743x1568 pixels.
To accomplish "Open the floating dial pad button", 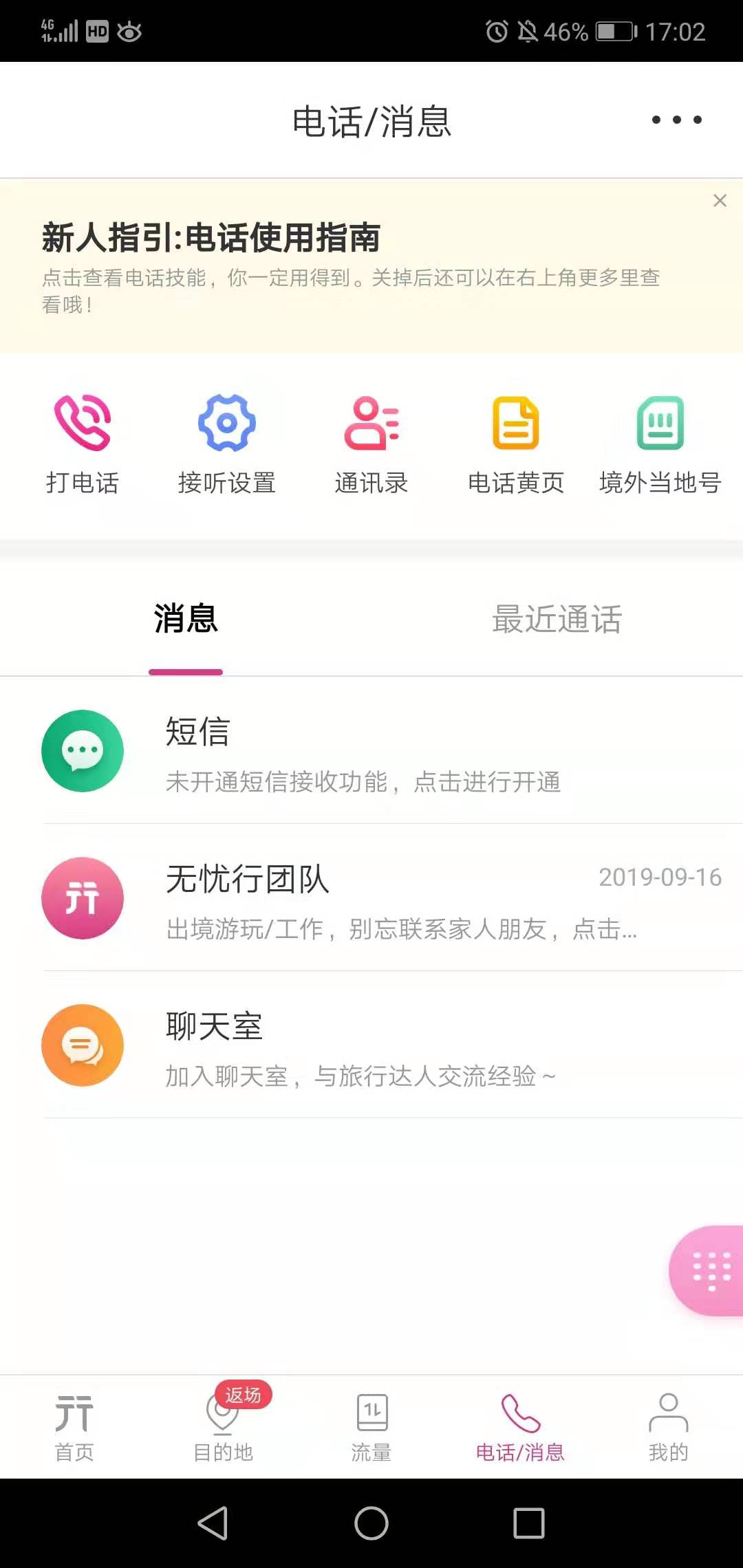I will click(x=710, y=1271).
